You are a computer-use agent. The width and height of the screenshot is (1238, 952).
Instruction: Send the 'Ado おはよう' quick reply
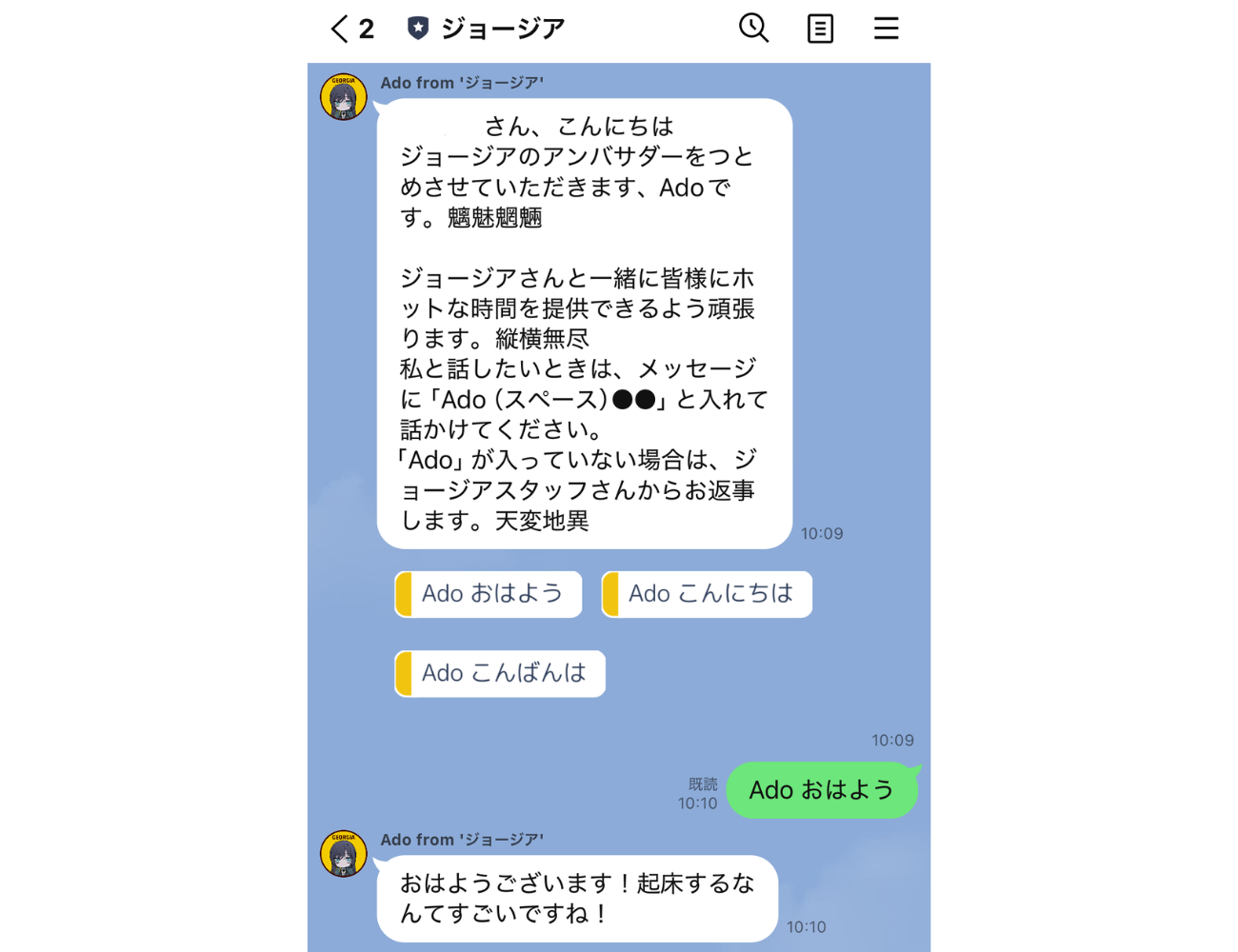(x=489, y=594)
